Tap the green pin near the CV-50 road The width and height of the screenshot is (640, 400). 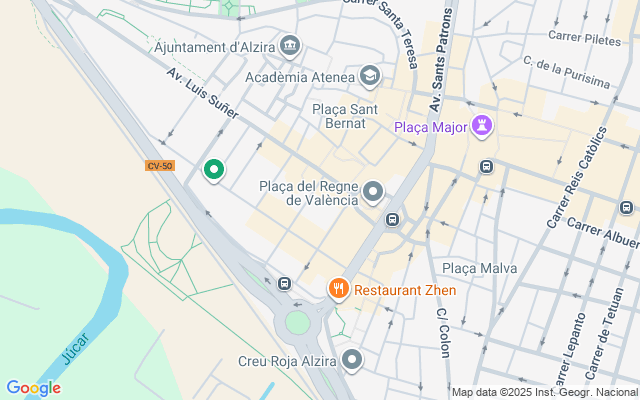click(213, 171)
